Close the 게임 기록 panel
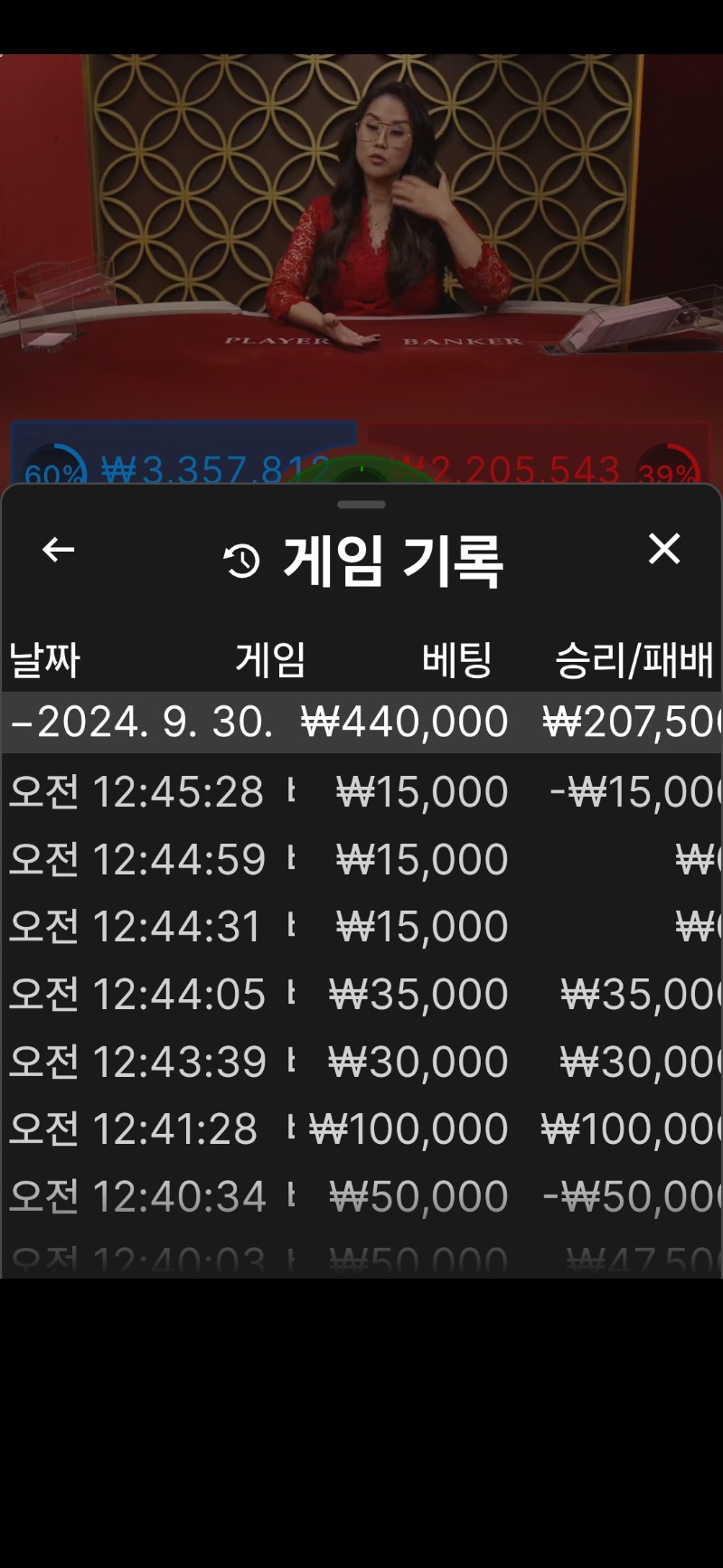The image size is (723, 1568). tap(664, 549)
